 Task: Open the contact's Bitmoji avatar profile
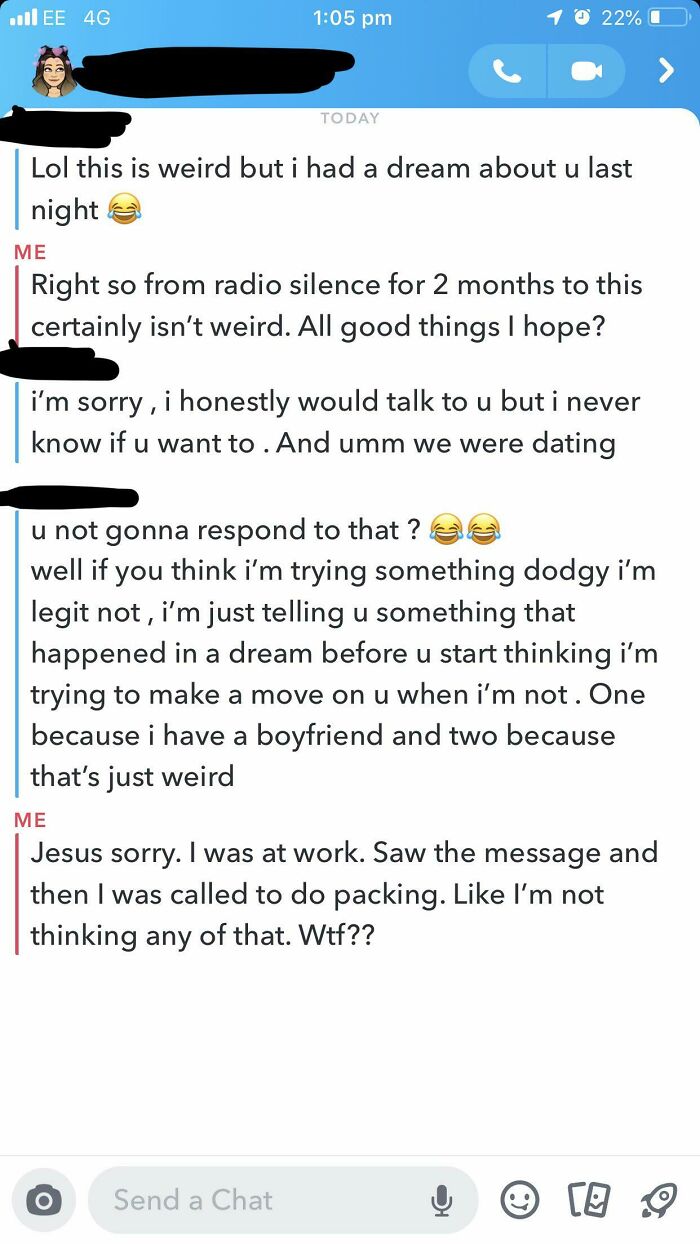pyautogui.click(x=54, y=72)
